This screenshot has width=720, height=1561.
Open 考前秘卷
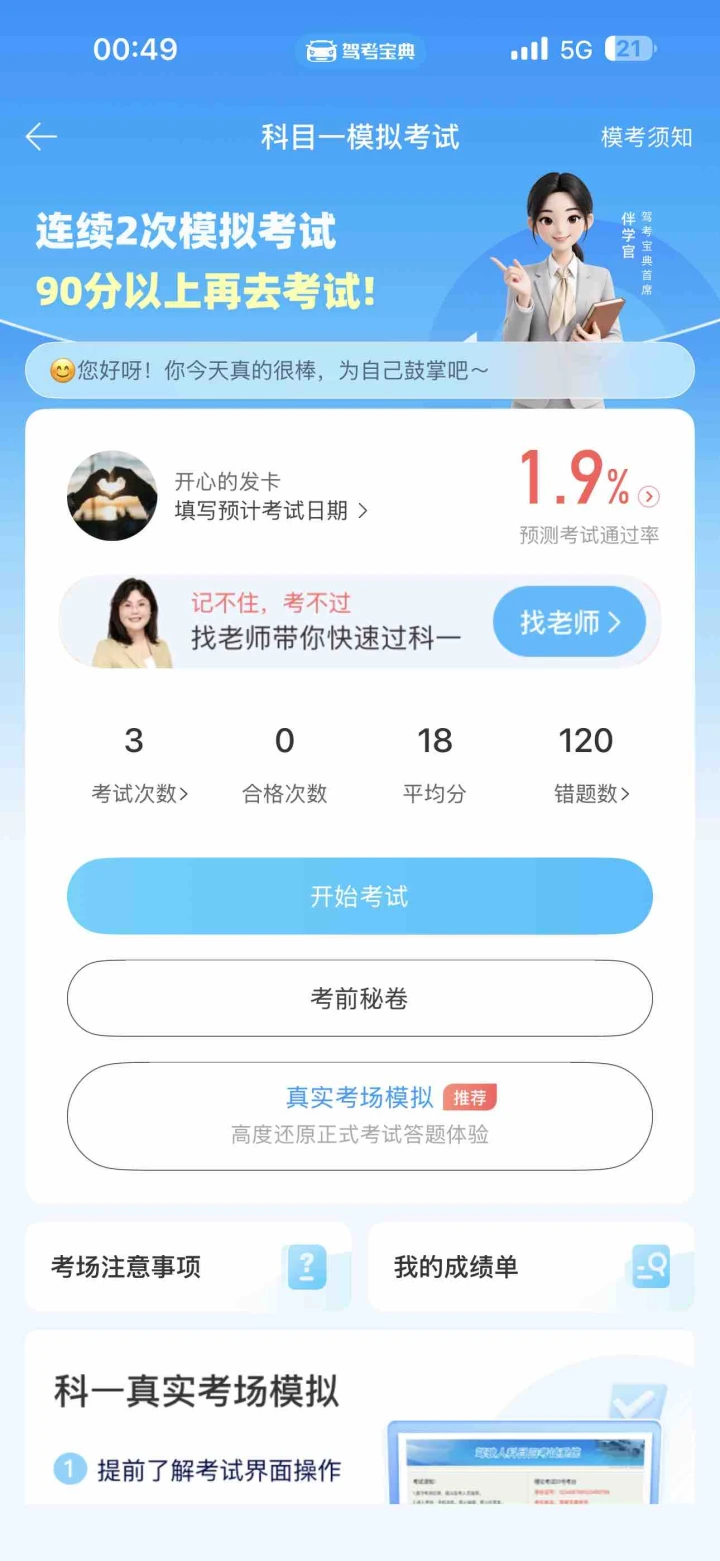pyautogui.click(x=360, y=998)
